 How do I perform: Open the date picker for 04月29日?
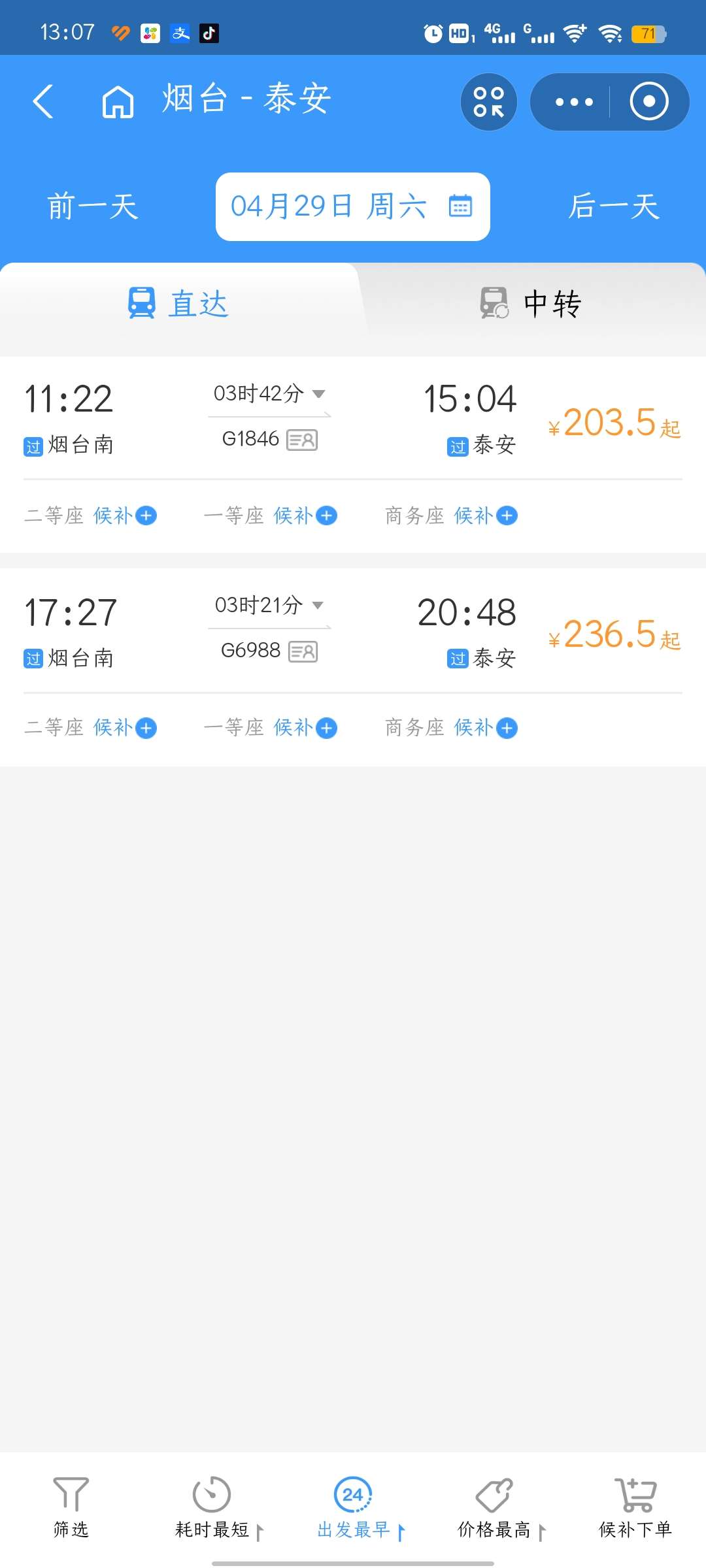[353, 206]
